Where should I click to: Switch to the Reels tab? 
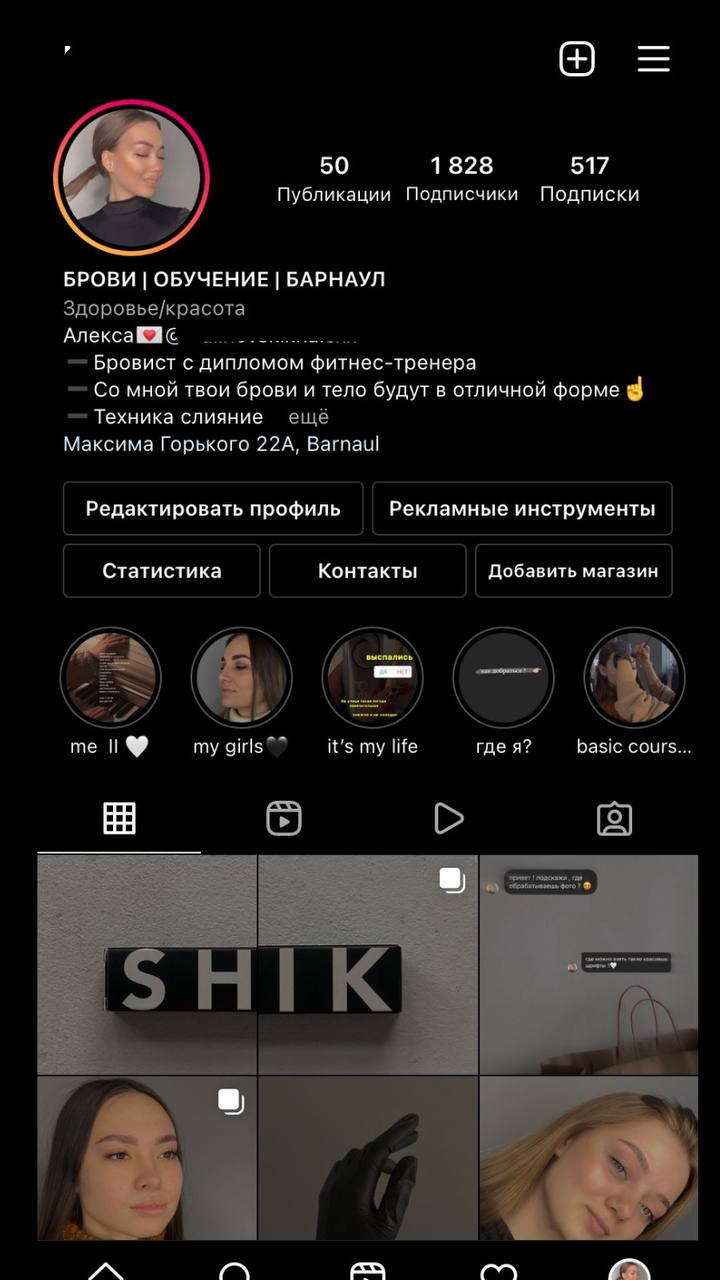(284, 819)
